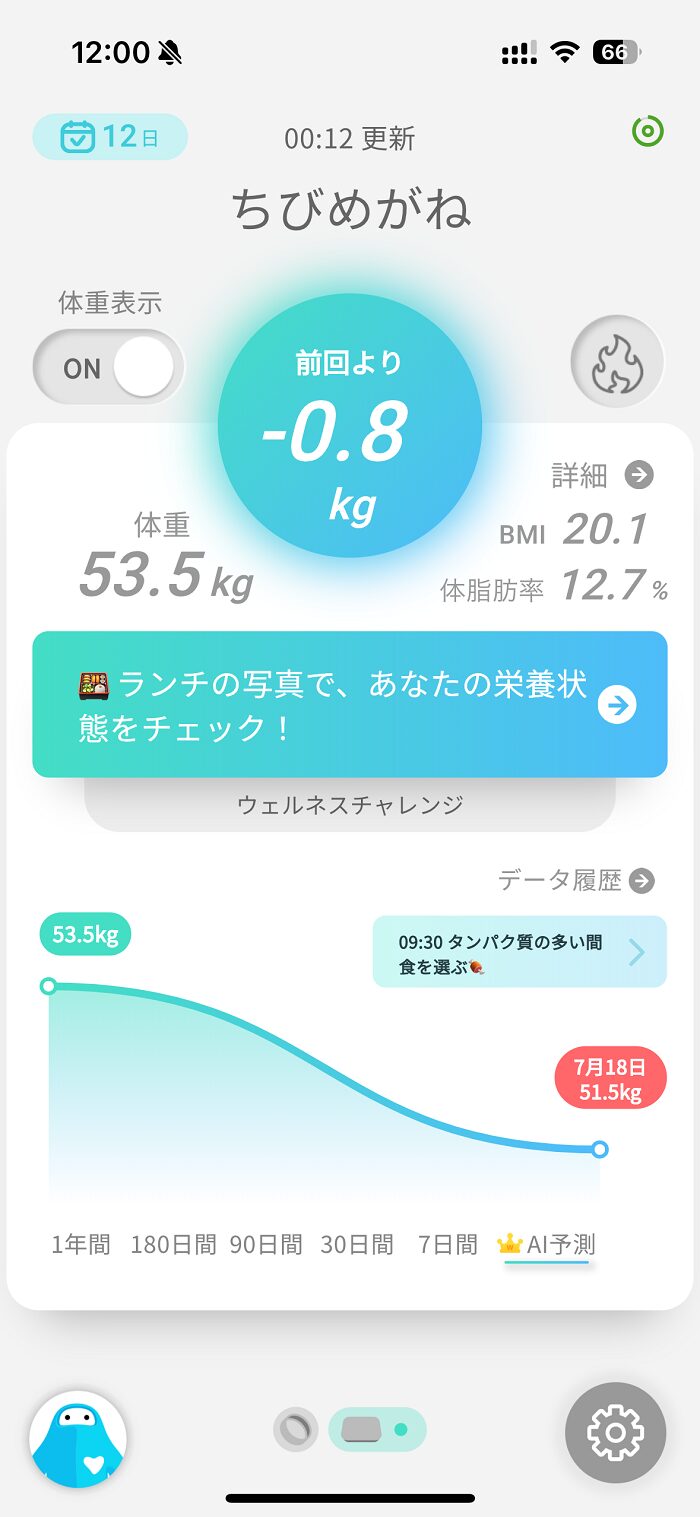Screen dimensions: 700x1517
Task: Open the blue mascot character button
Action: [x=78, y=1439]
